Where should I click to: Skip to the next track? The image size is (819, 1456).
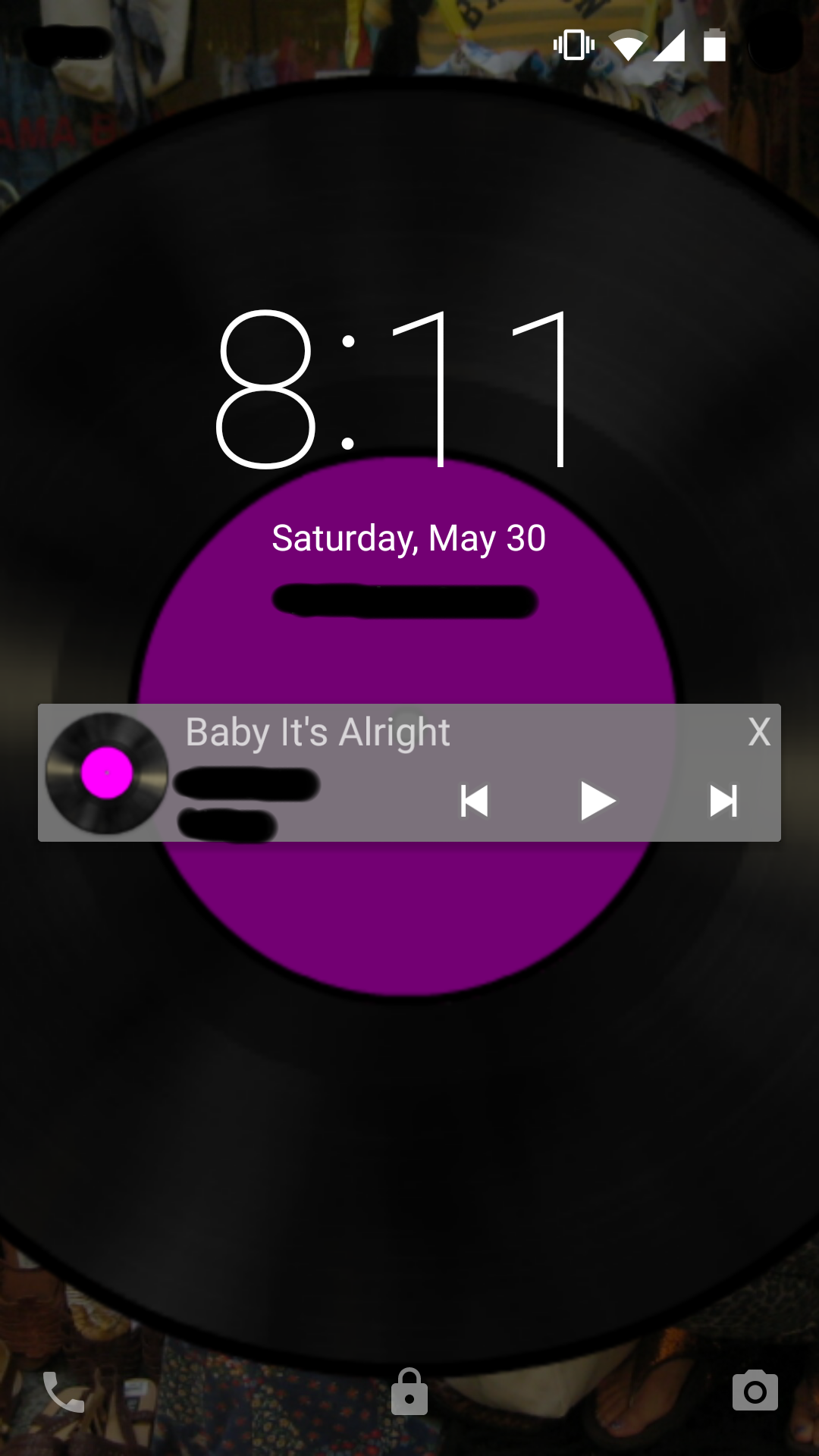pos(723,801)
